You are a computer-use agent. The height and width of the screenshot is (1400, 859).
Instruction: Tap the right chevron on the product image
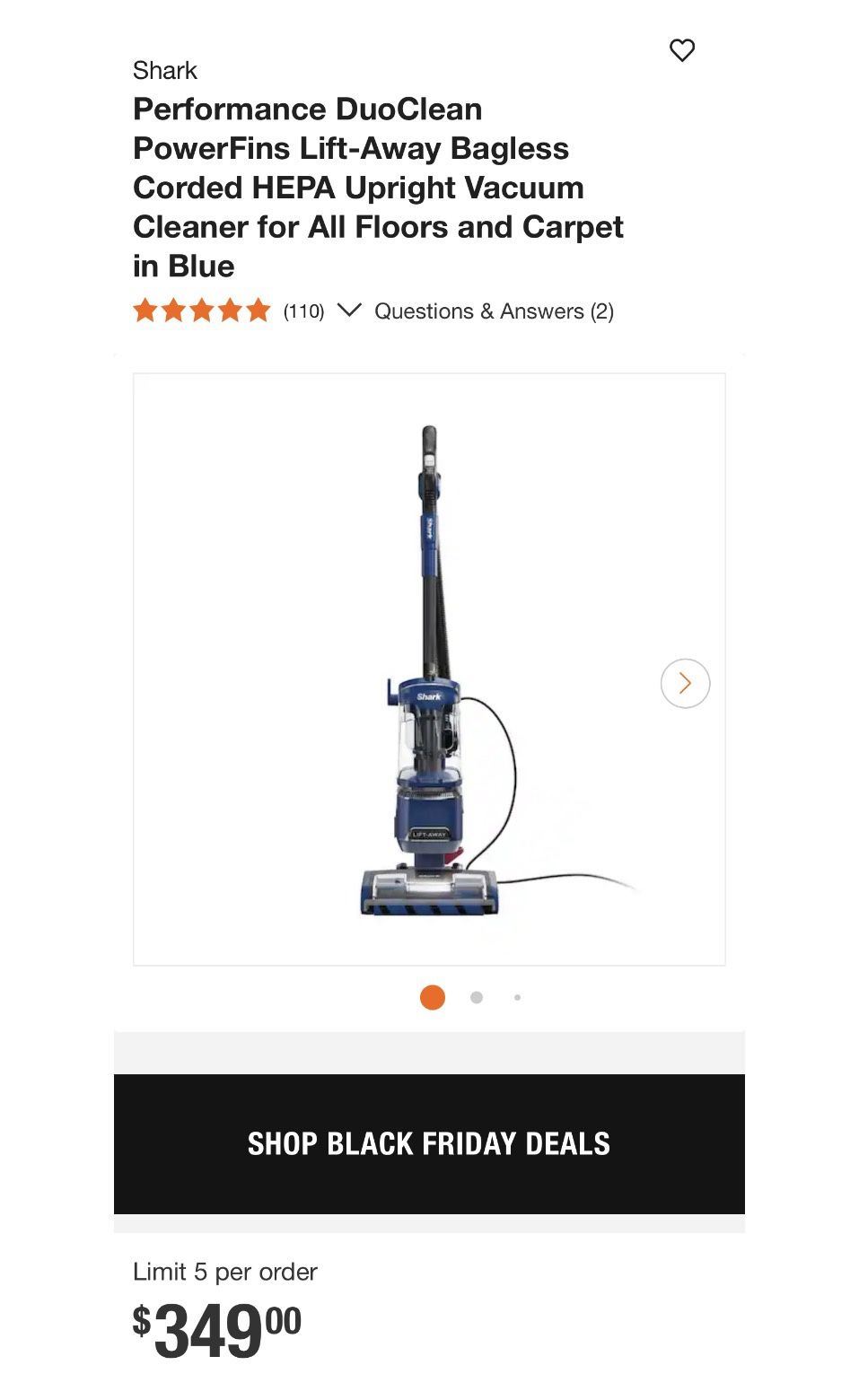[685, 683]
